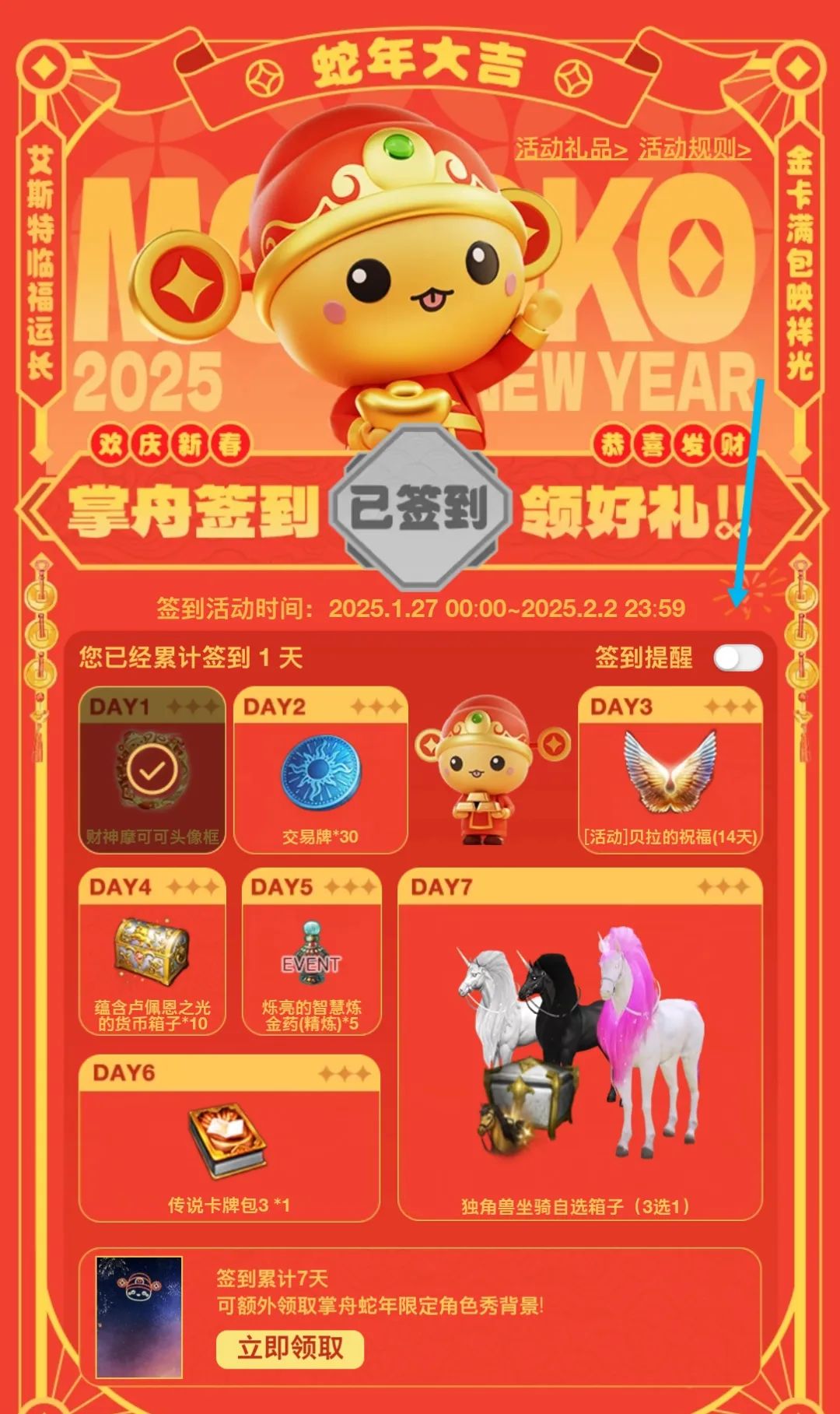Open the DAY5 智慧炼金药 reward card
840x1414 pixels.
311,953
